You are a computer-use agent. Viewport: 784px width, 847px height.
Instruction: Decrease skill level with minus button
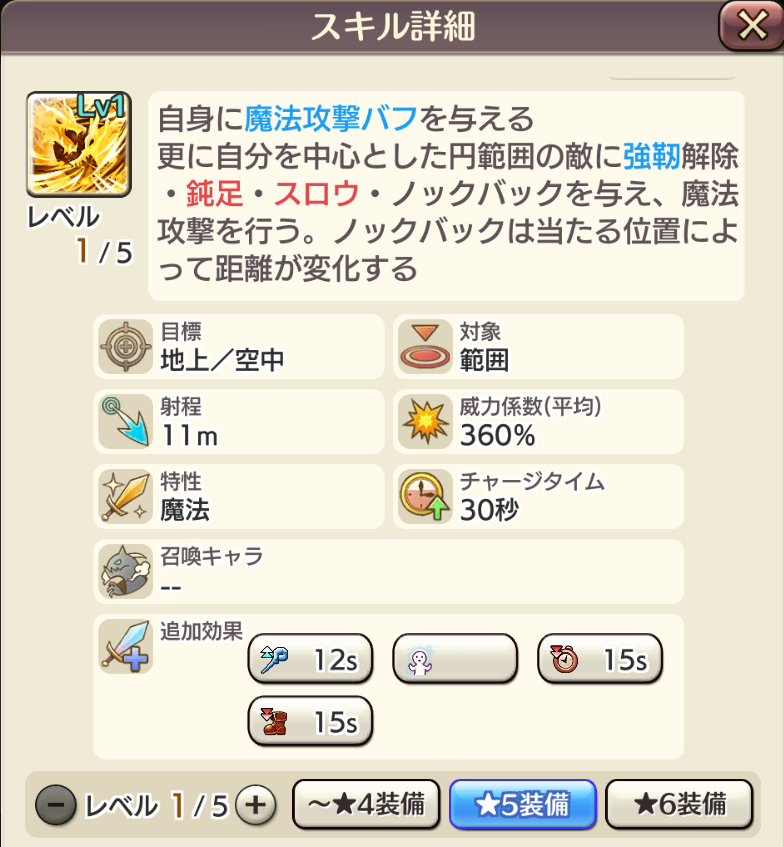(56, 804)
